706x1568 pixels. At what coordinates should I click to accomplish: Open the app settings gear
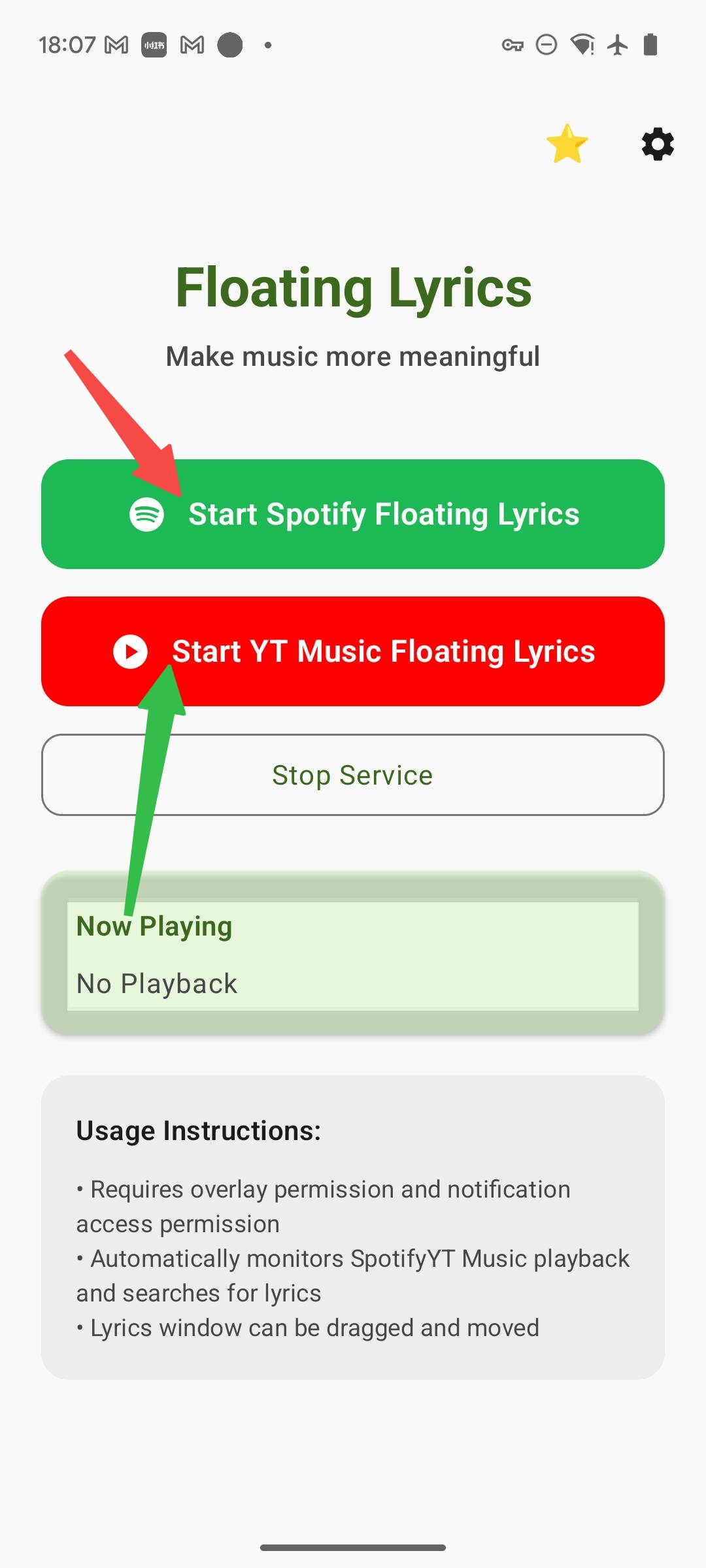tap(658, 144)
